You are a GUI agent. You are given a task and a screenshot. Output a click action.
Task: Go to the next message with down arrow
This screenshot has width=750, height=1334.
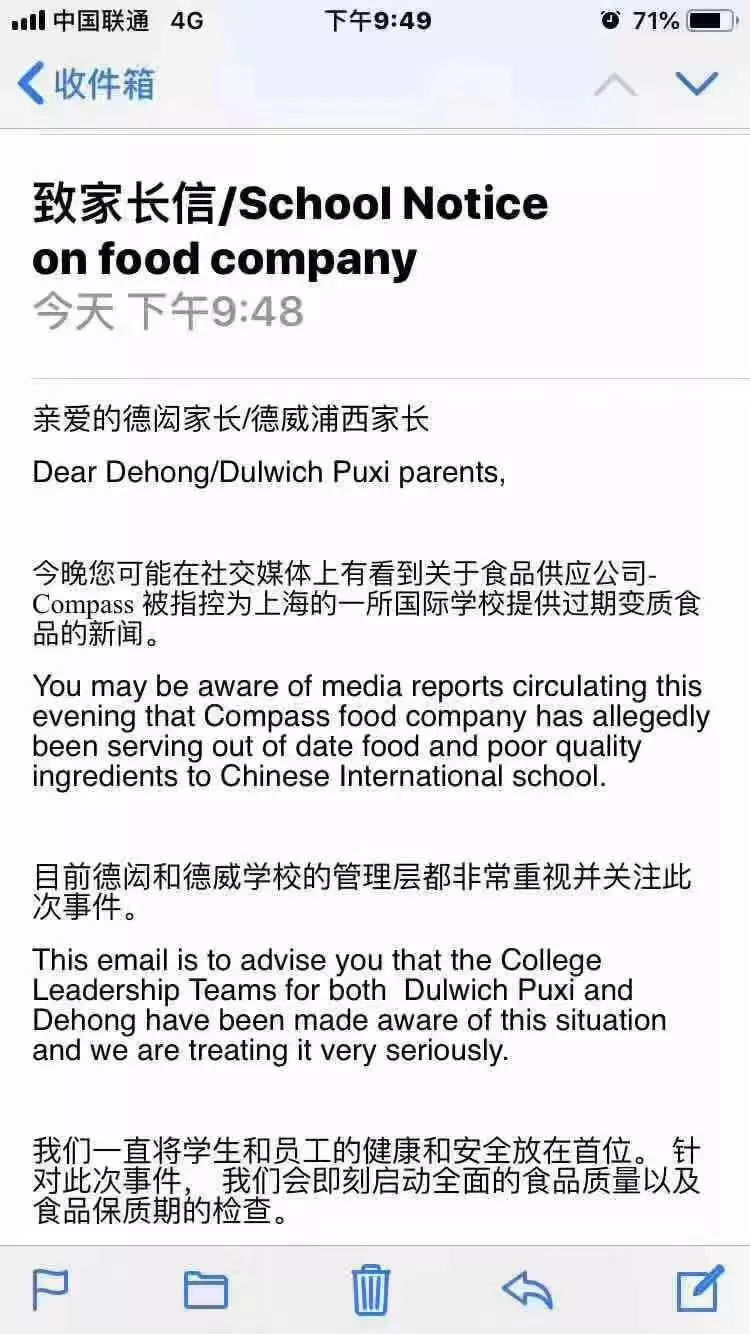click(697, 84)
